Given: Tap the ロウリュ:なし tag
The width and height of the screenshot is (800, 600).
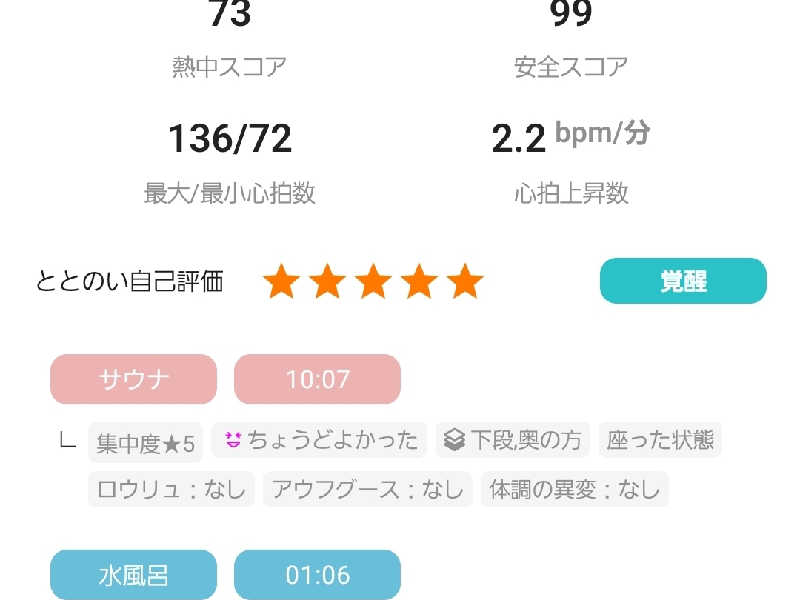Looking at the screenshot, I should coord(171,489).
